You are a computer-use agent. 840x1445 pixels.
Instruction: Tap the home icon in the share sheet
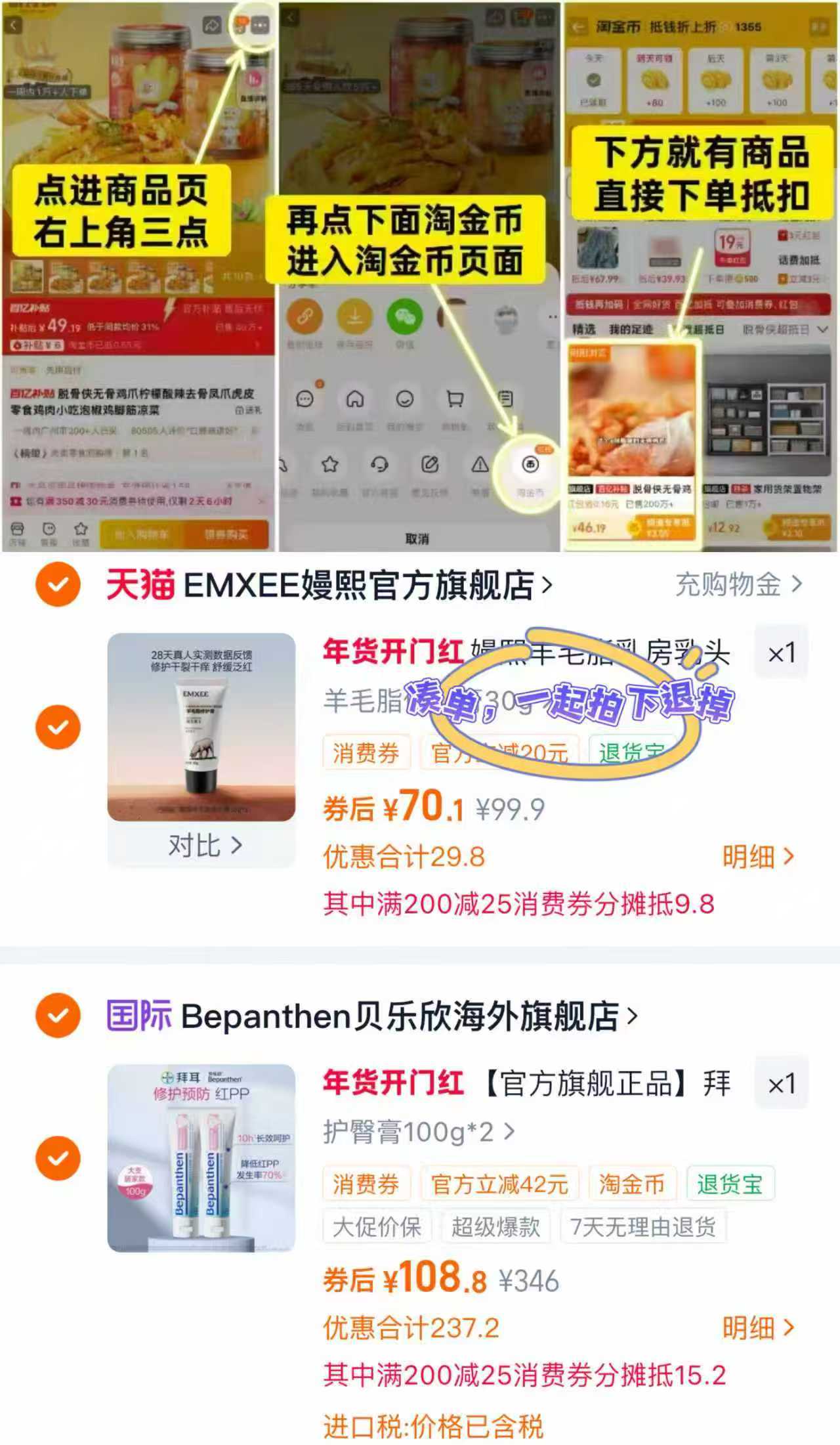click(356, 400)
